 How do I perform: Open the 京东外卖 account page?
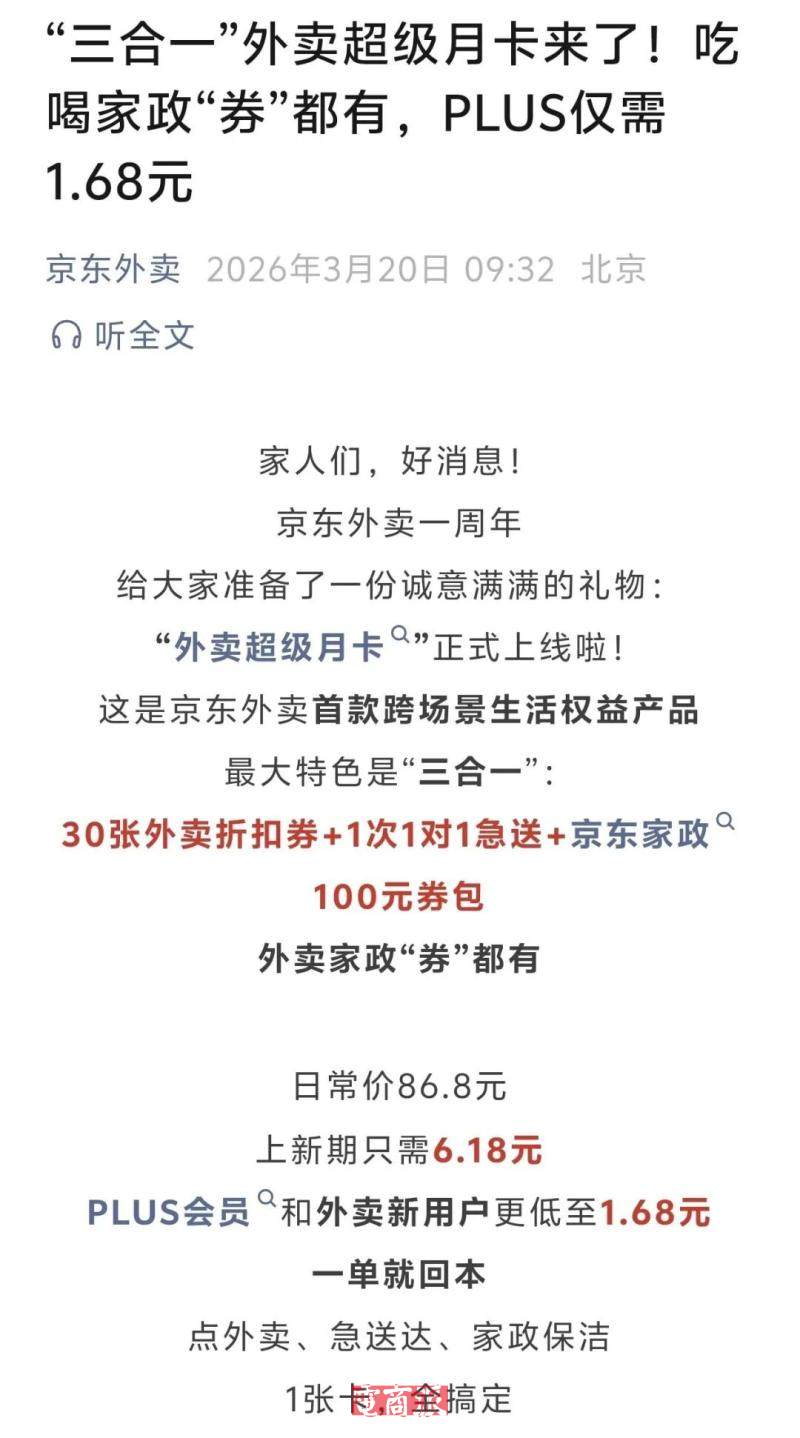point(113,269)
